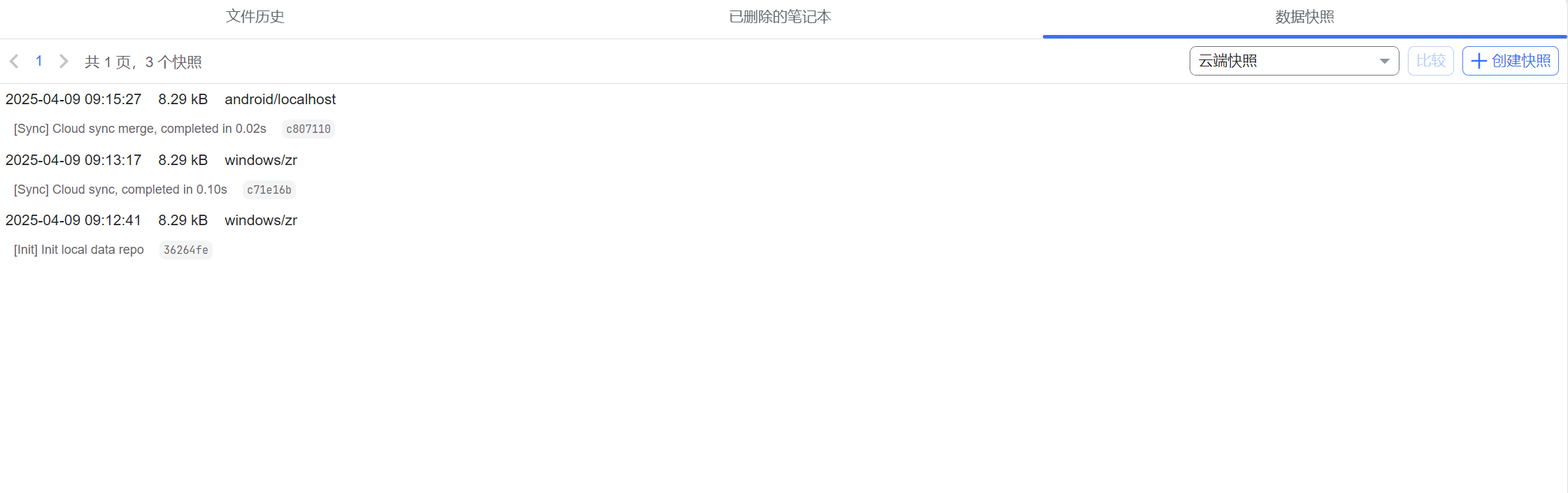This screenshot has height=493, width=1568.
Task: Open the 09:12:41 Init local data repo snapshot
Action: [x=151, y=220]
